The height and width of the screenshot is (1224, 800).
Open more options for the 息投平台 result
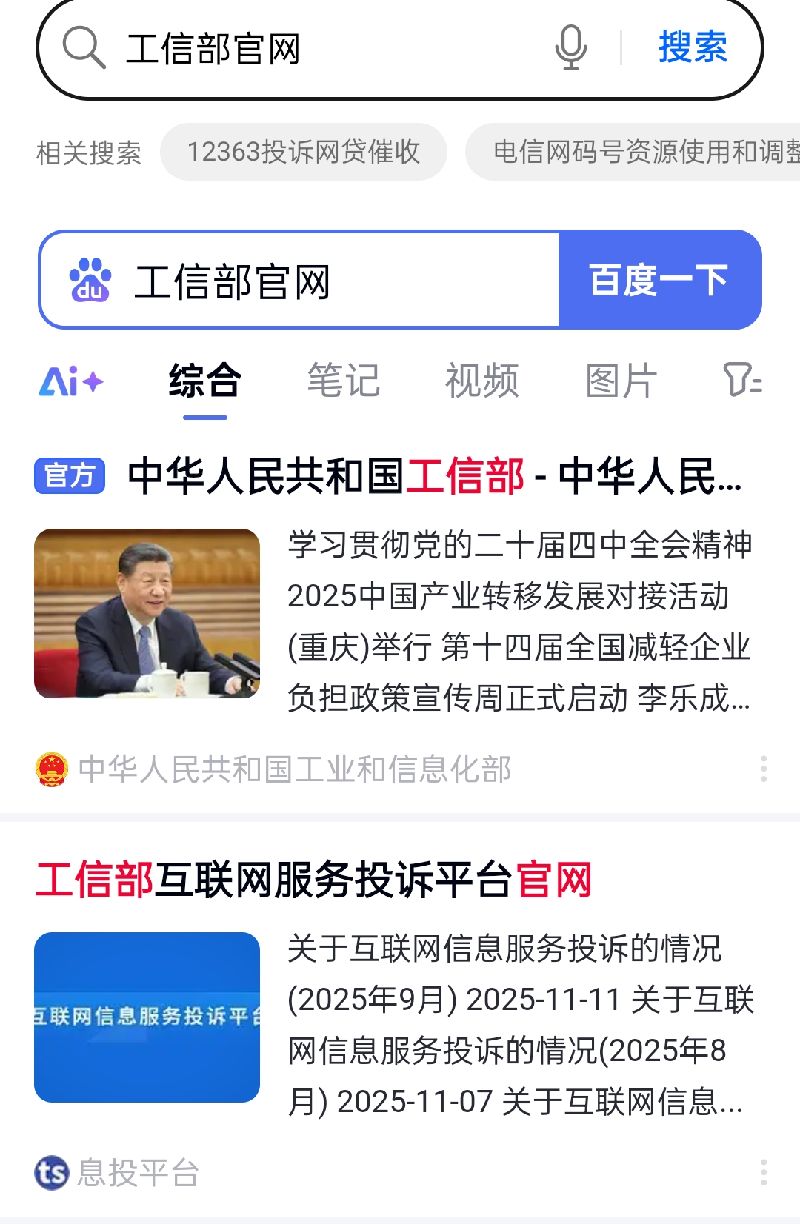[764, 1172]
